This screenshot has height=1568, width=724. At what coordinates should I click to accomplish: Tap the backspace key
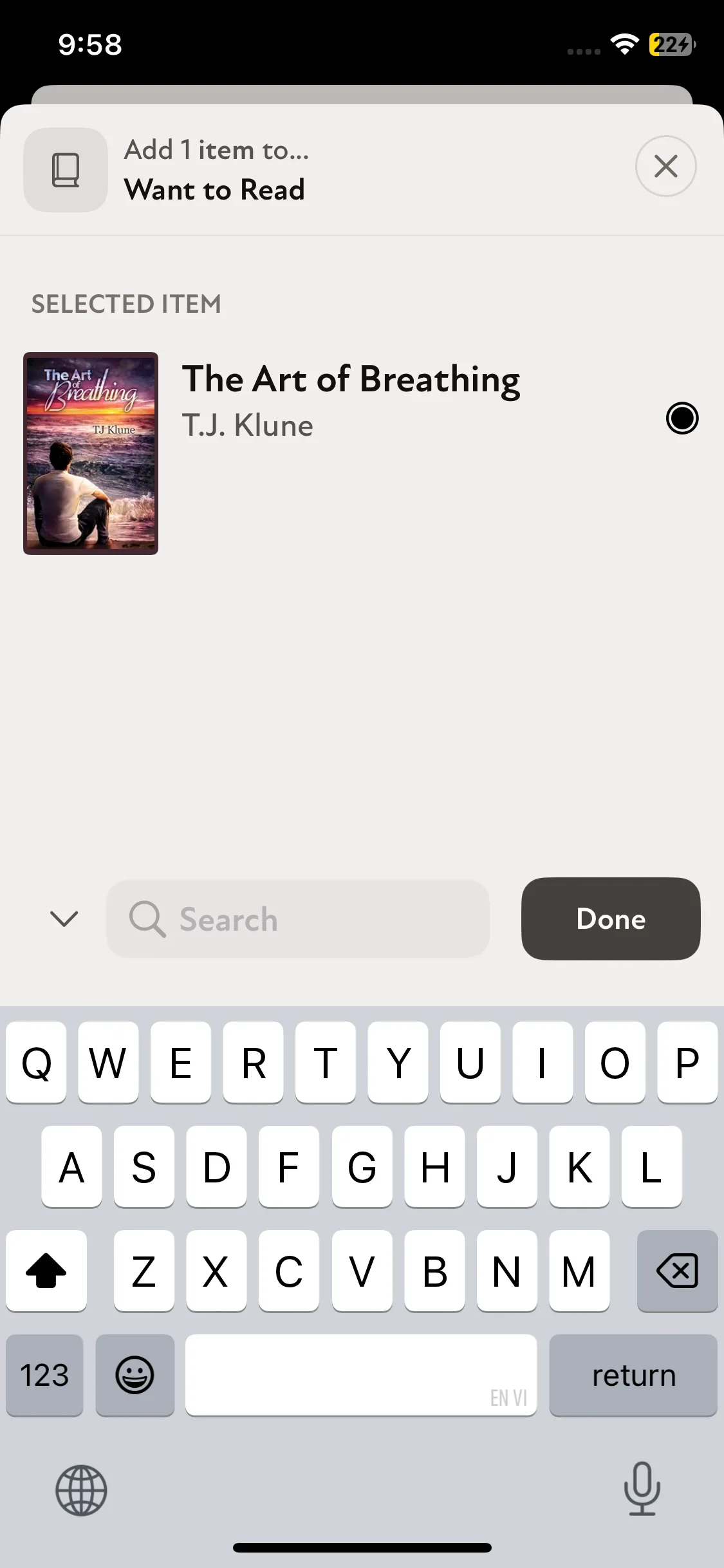point(677,1271)
